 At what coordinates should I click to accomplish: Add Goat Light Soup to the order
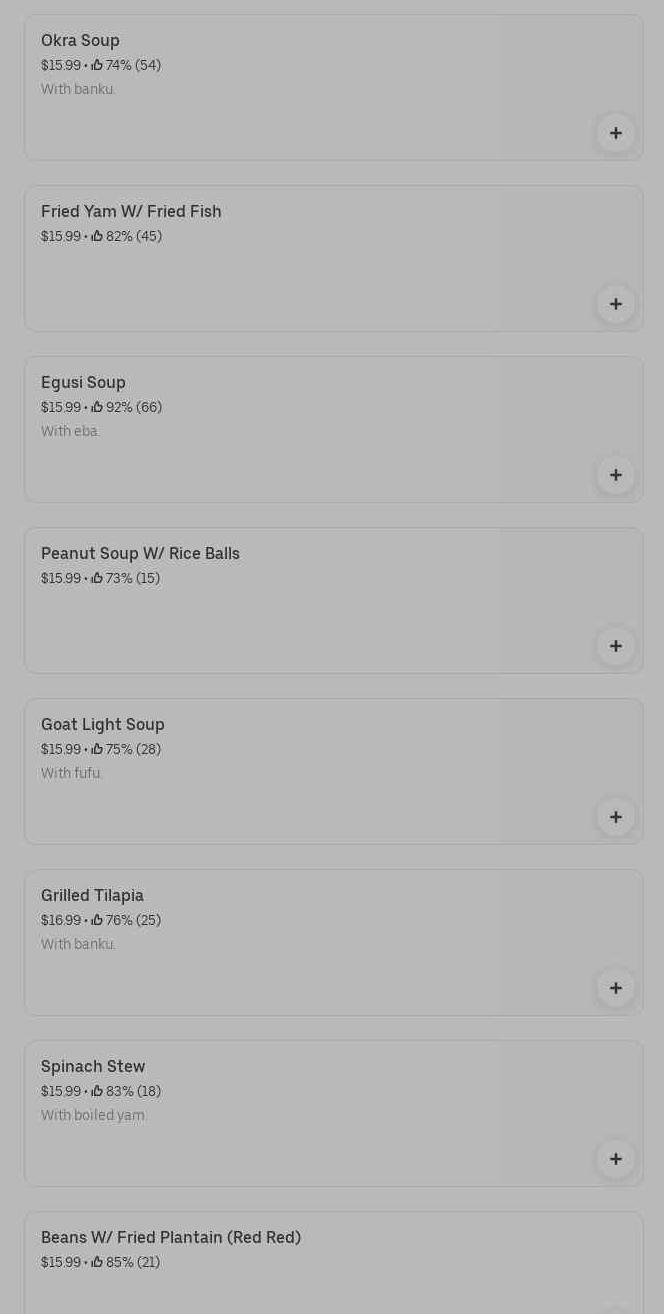click(615, 817)
